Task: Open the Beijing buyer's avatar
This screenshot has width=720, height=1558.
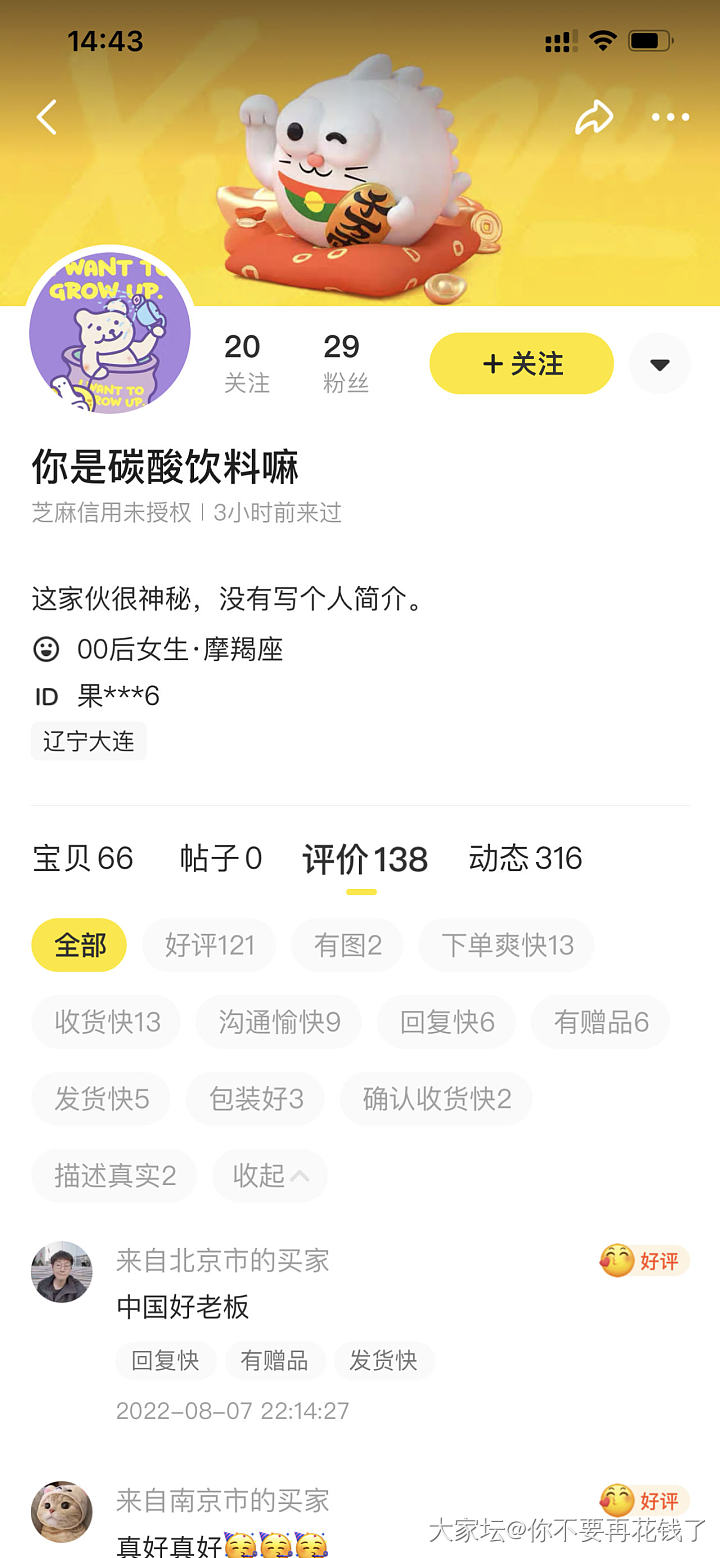Action: [x=62, y=1272]
